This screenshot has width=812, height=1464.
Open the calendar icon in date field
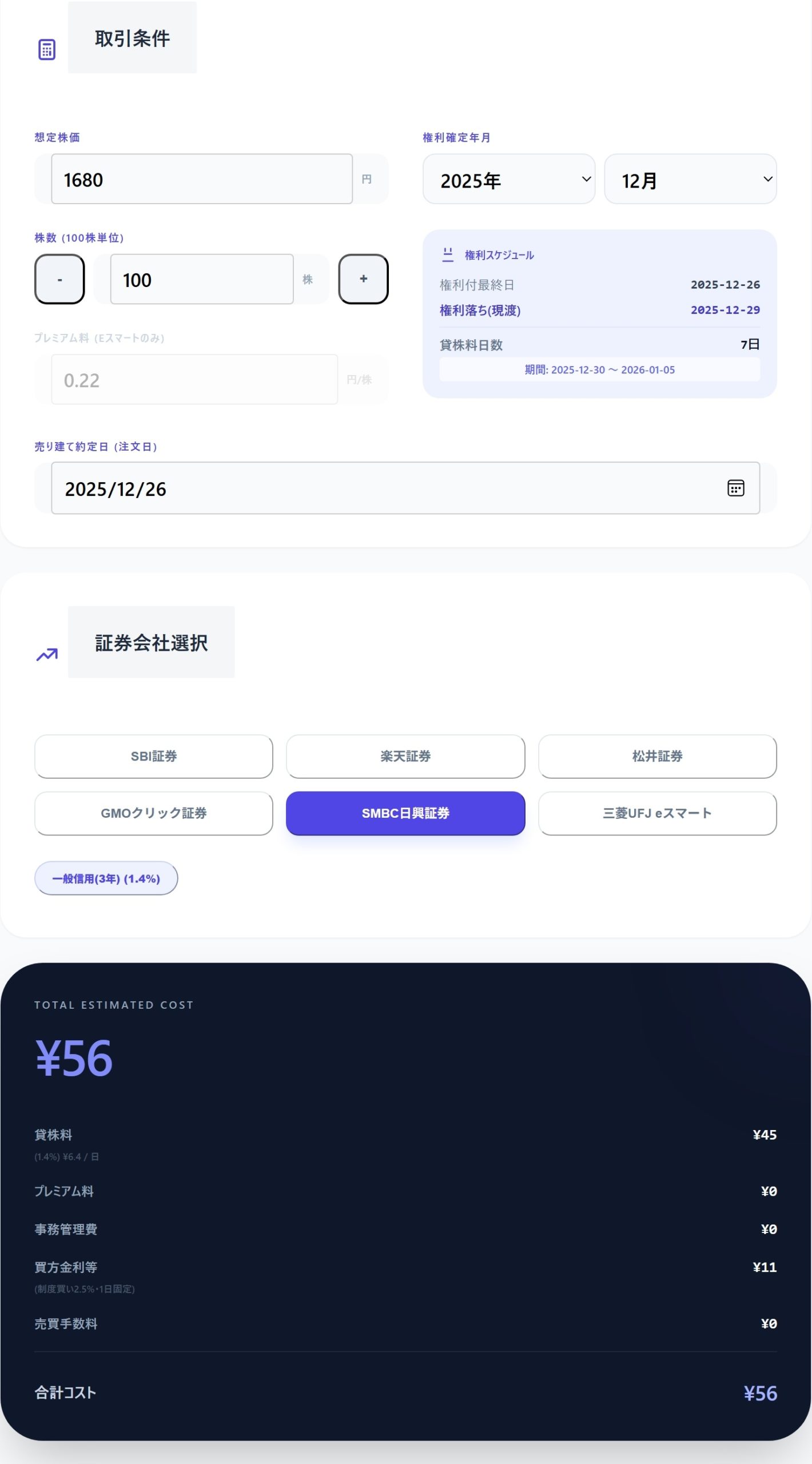[735, 488]
